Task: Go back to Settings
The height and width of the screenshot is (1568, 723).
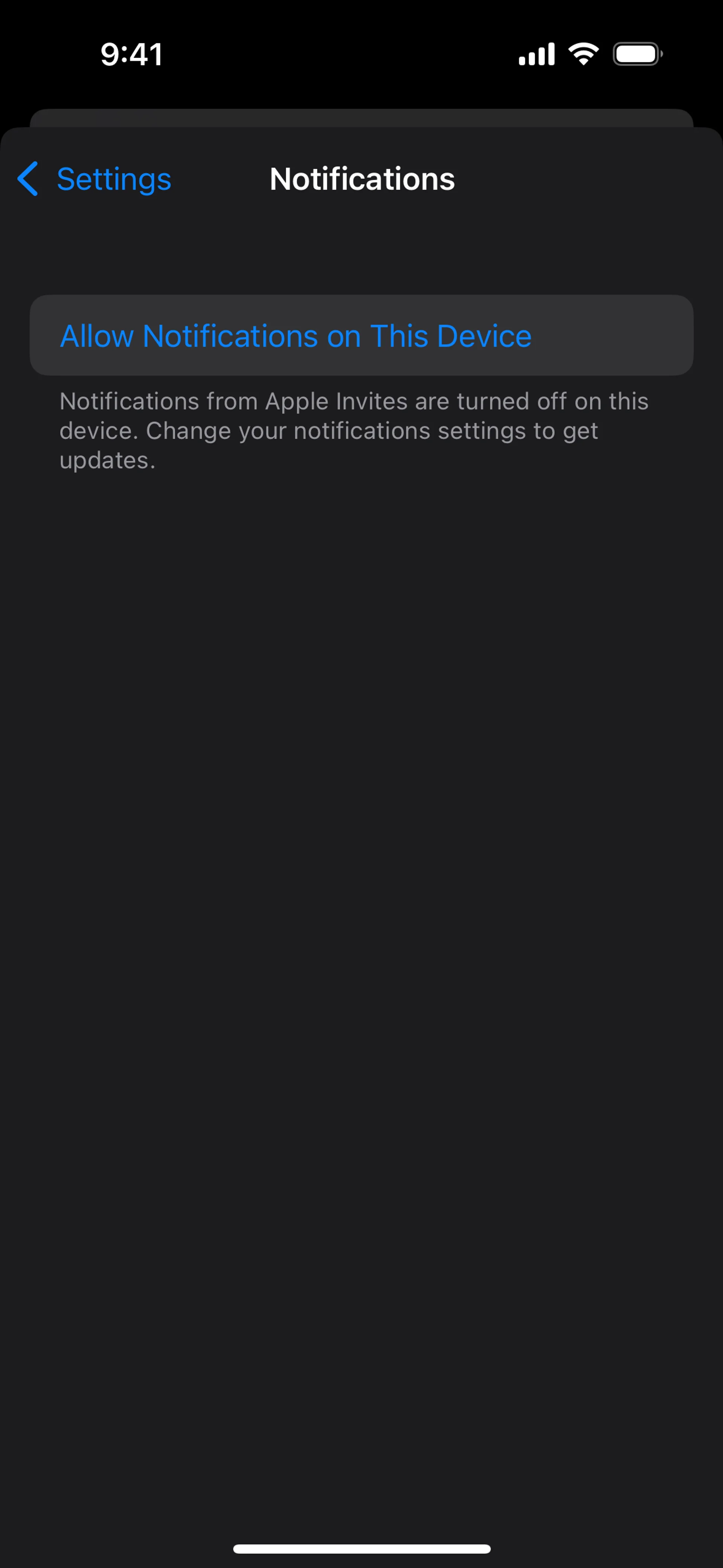Action: [x=95, y=179]
